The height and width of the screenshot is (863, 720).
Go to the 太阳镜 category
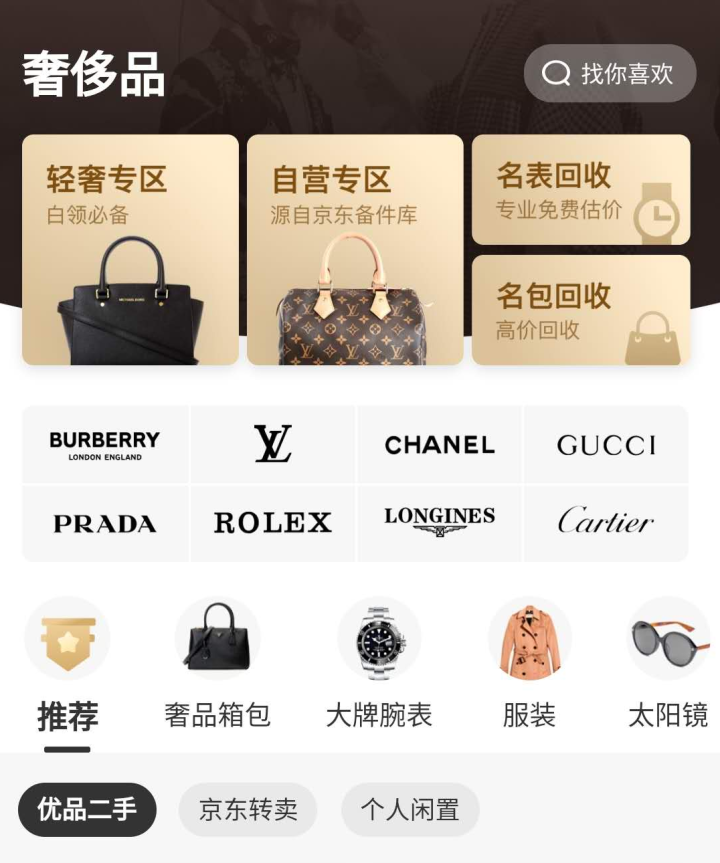coord(667,670)
